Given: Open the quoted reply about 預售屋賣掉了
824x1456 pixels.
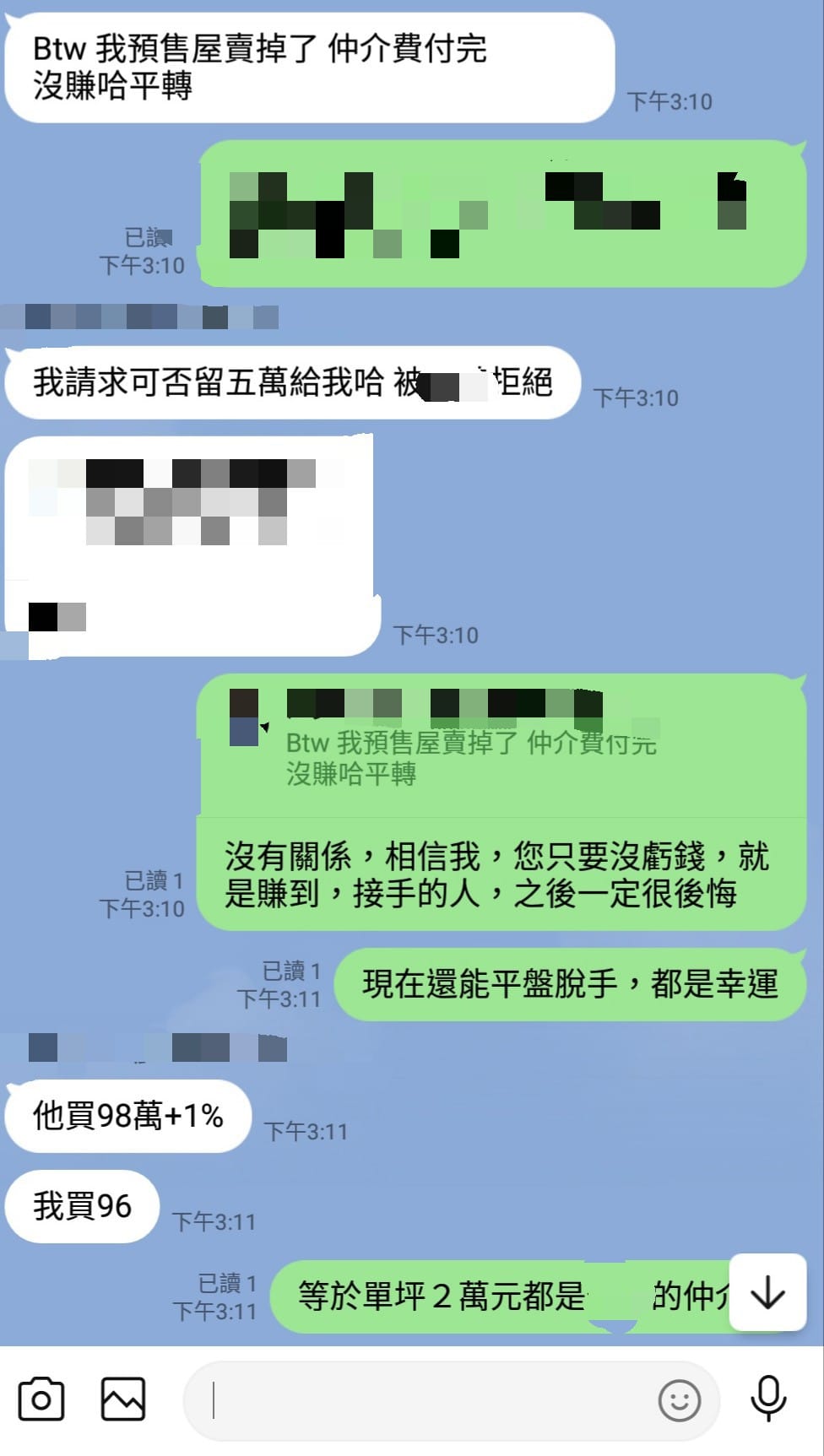Looking at the screenshot, I should tap(470, 757).
